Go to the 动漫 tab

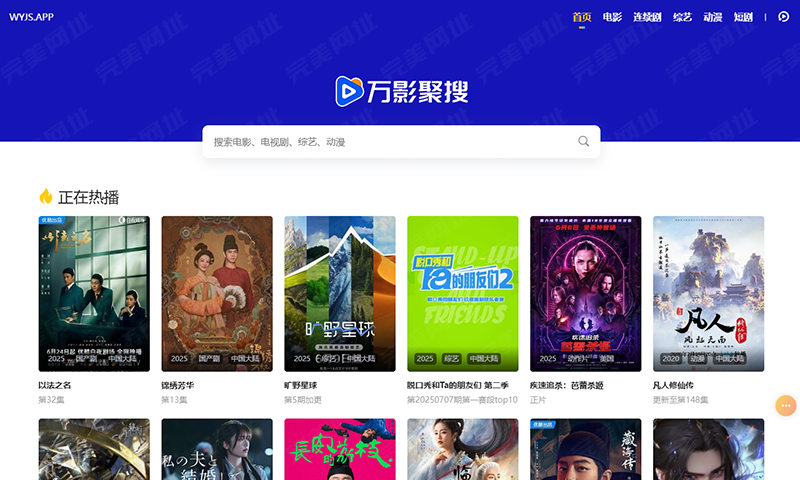(712, 17)
